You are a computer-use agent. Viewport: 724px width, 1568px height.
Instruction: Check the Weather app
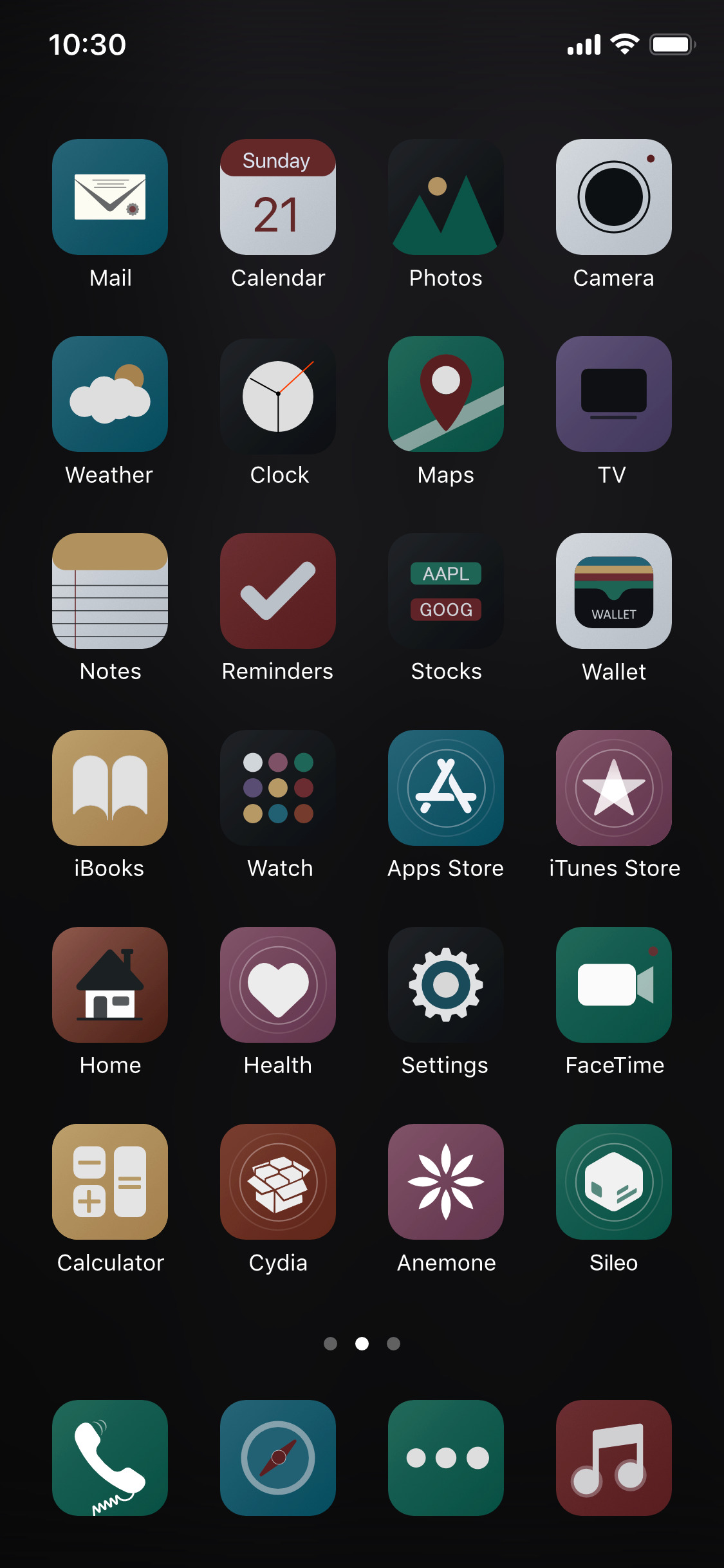coord(110,394)
